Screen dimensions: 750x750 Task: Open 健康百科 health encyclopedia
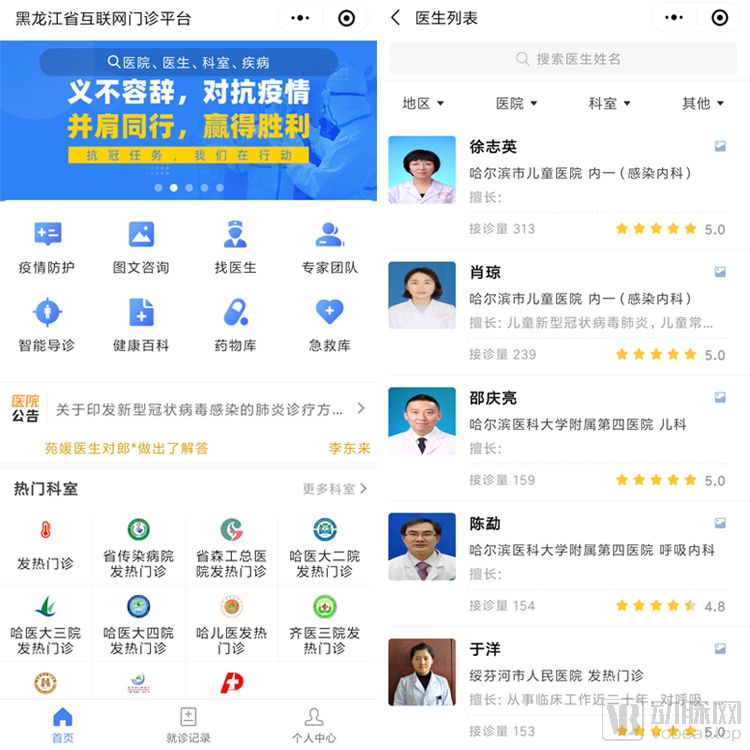pyautogui.click(x=141, y=325)
